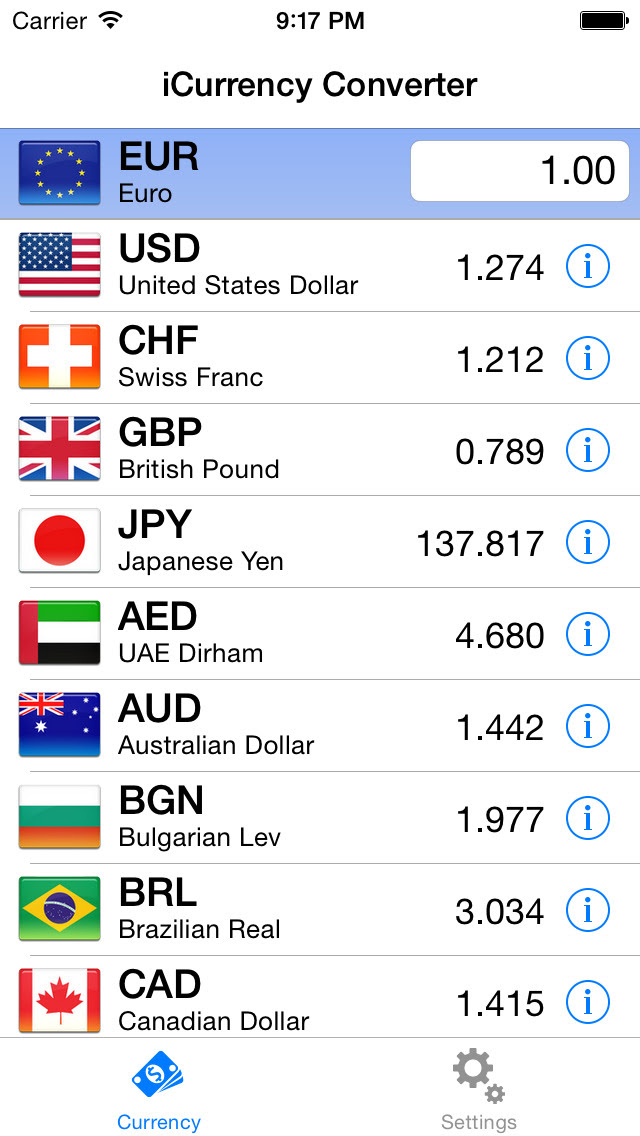
Task: Switch to the Settings tab
Action: click(x=479, y=1089)
